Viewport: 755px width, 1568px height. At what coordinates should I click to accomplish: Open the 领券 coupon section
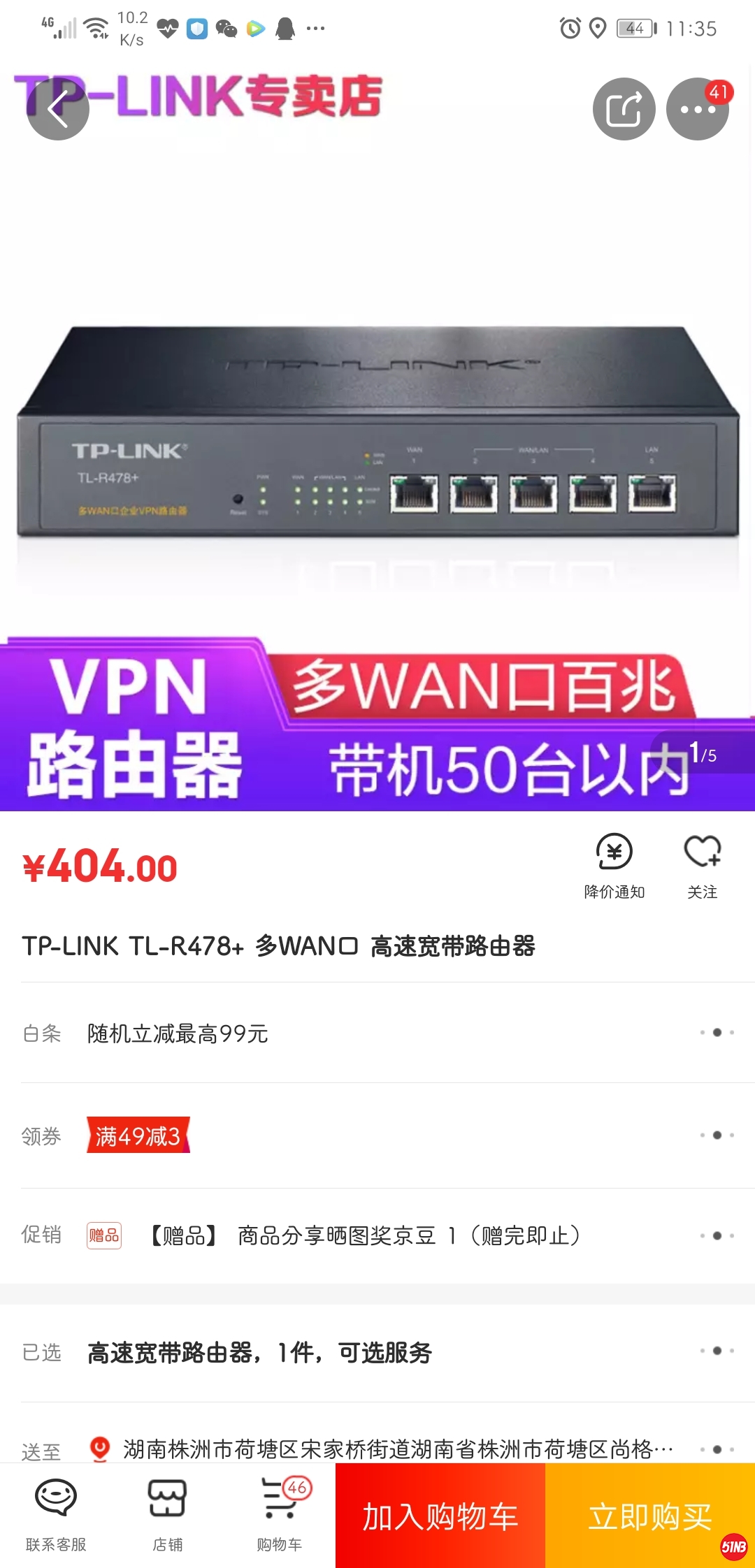point(377,1135)
